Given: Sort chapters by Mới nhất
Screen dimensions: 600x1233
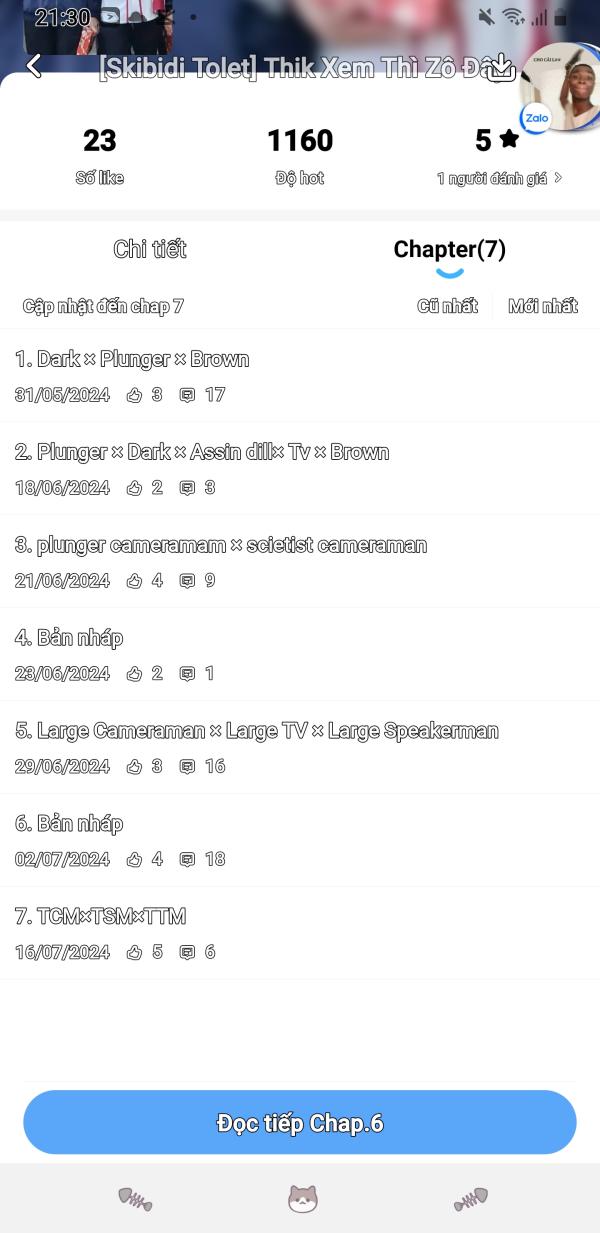Looking at the screenshot, I should click(542, 306).
